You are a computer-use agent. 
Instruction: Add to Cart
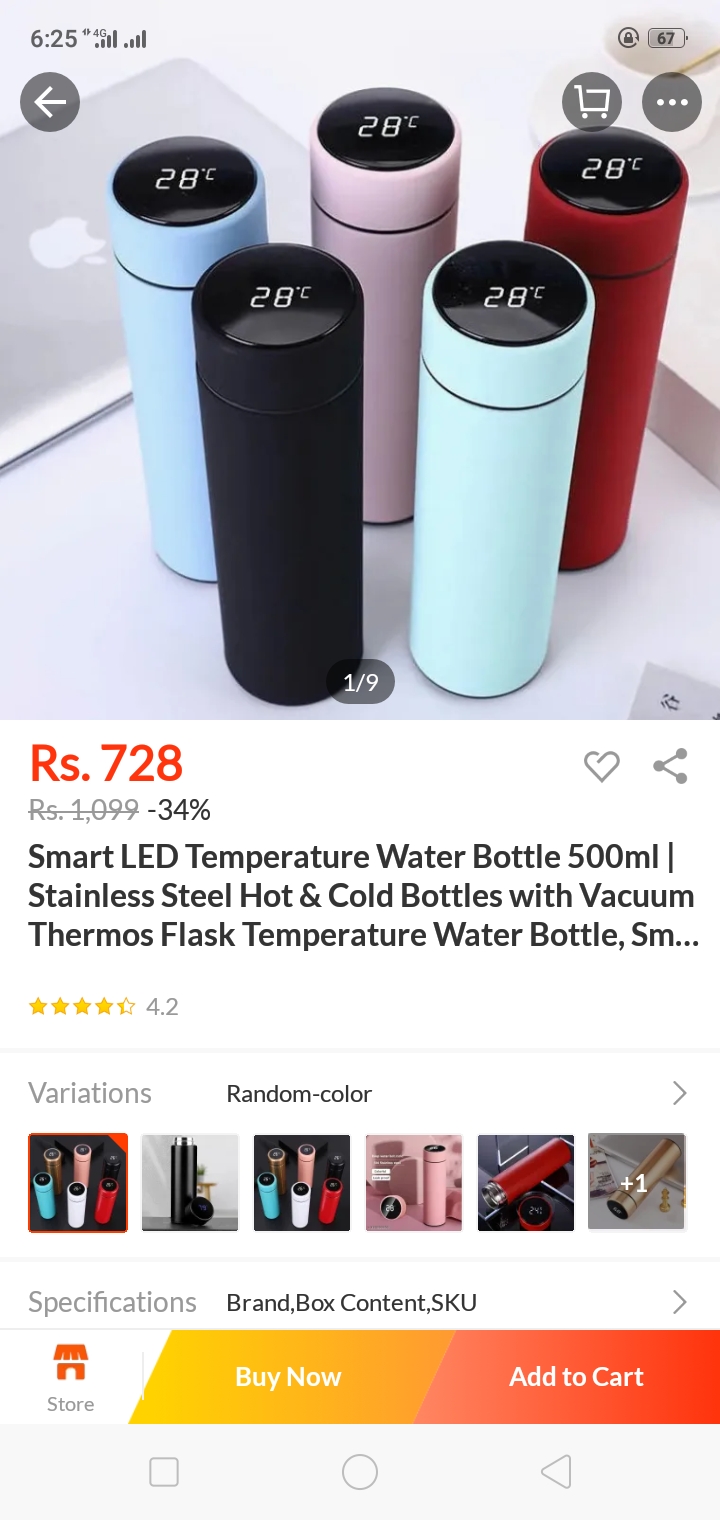(576, 1377)
